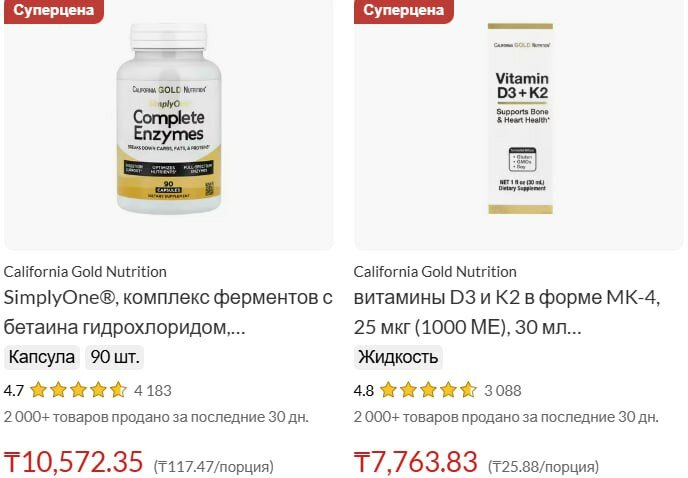Open витамины D3 и K2 product title
The image size is (688, 478).
tap(507, 312)
